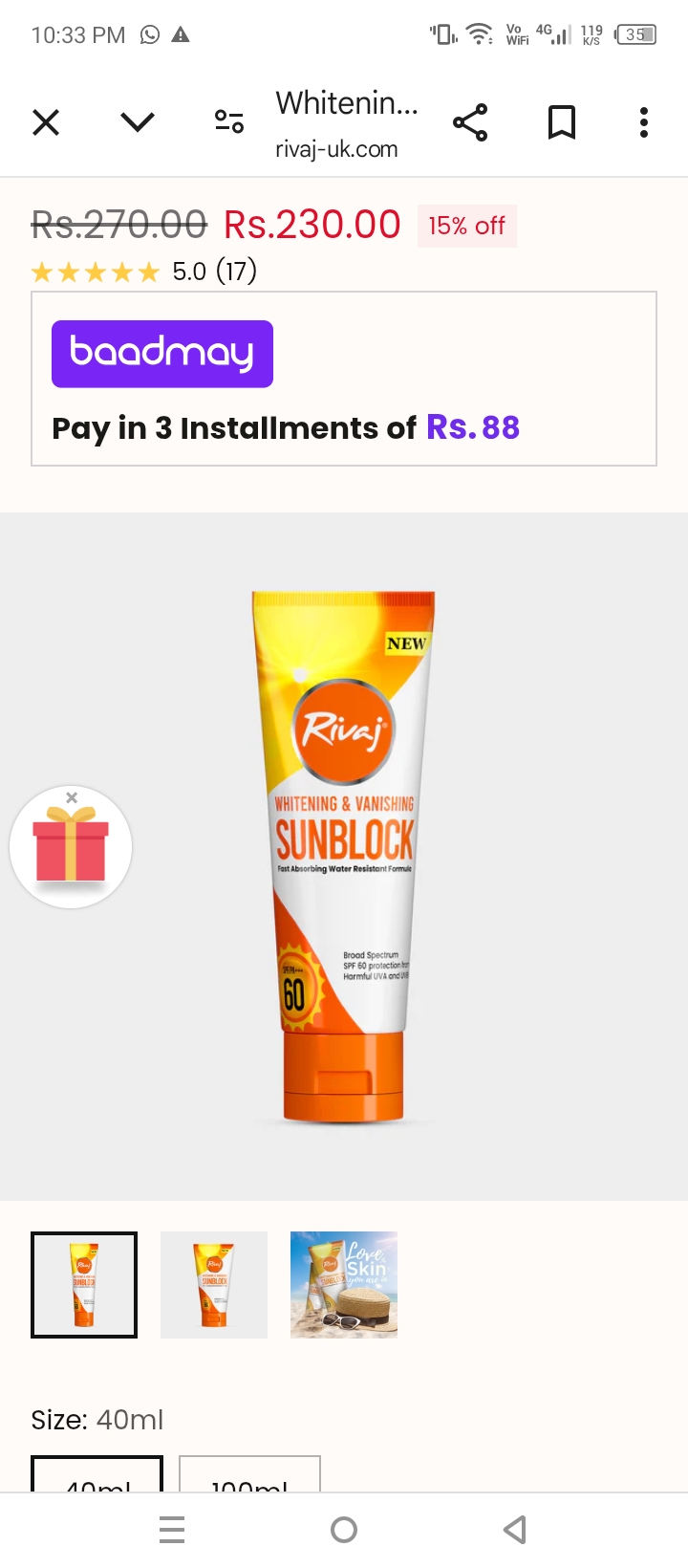The width and height of the screenshot is (688, 1568).
Task: Select the 40ml size option
Action: 97,1476
